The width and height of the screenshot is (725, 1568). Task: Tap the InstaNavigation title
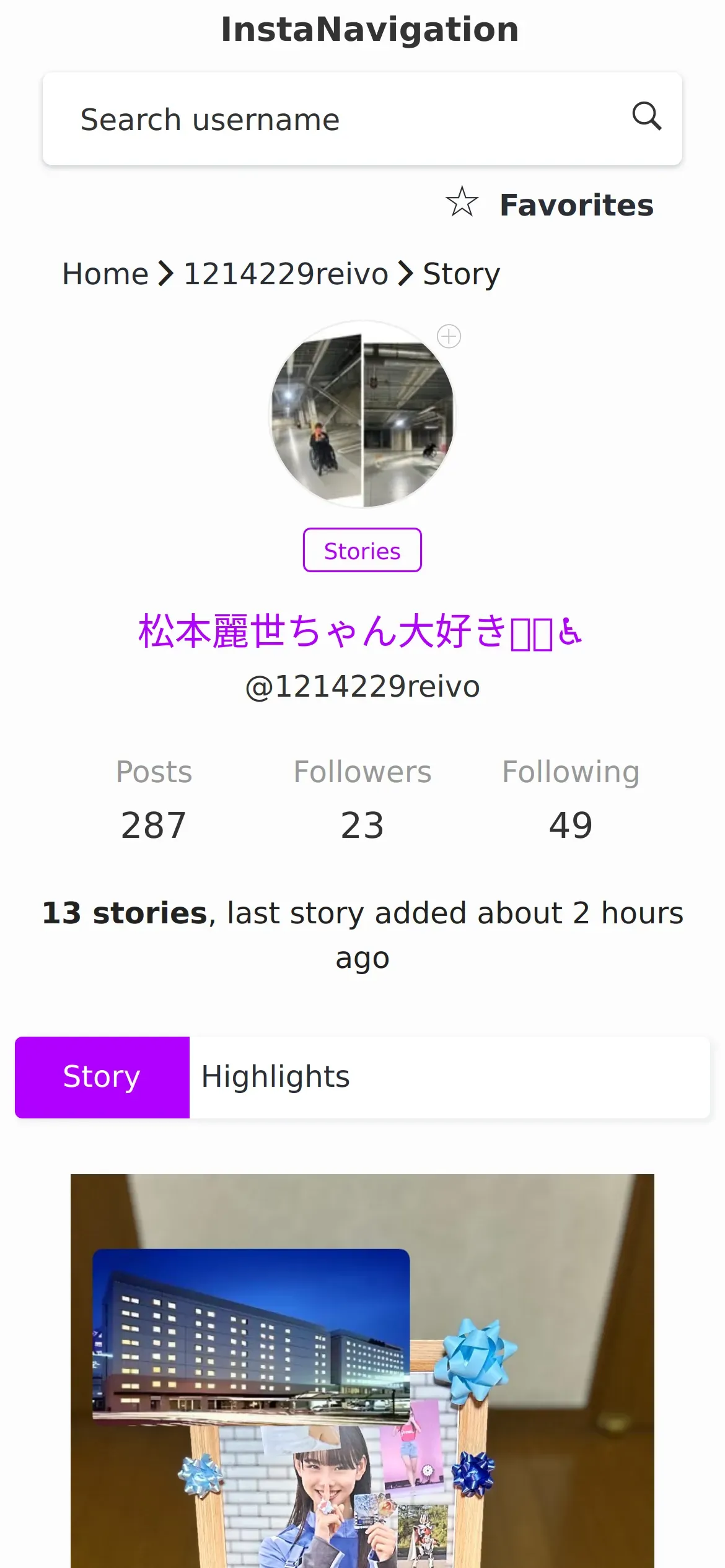click(370, 29)
